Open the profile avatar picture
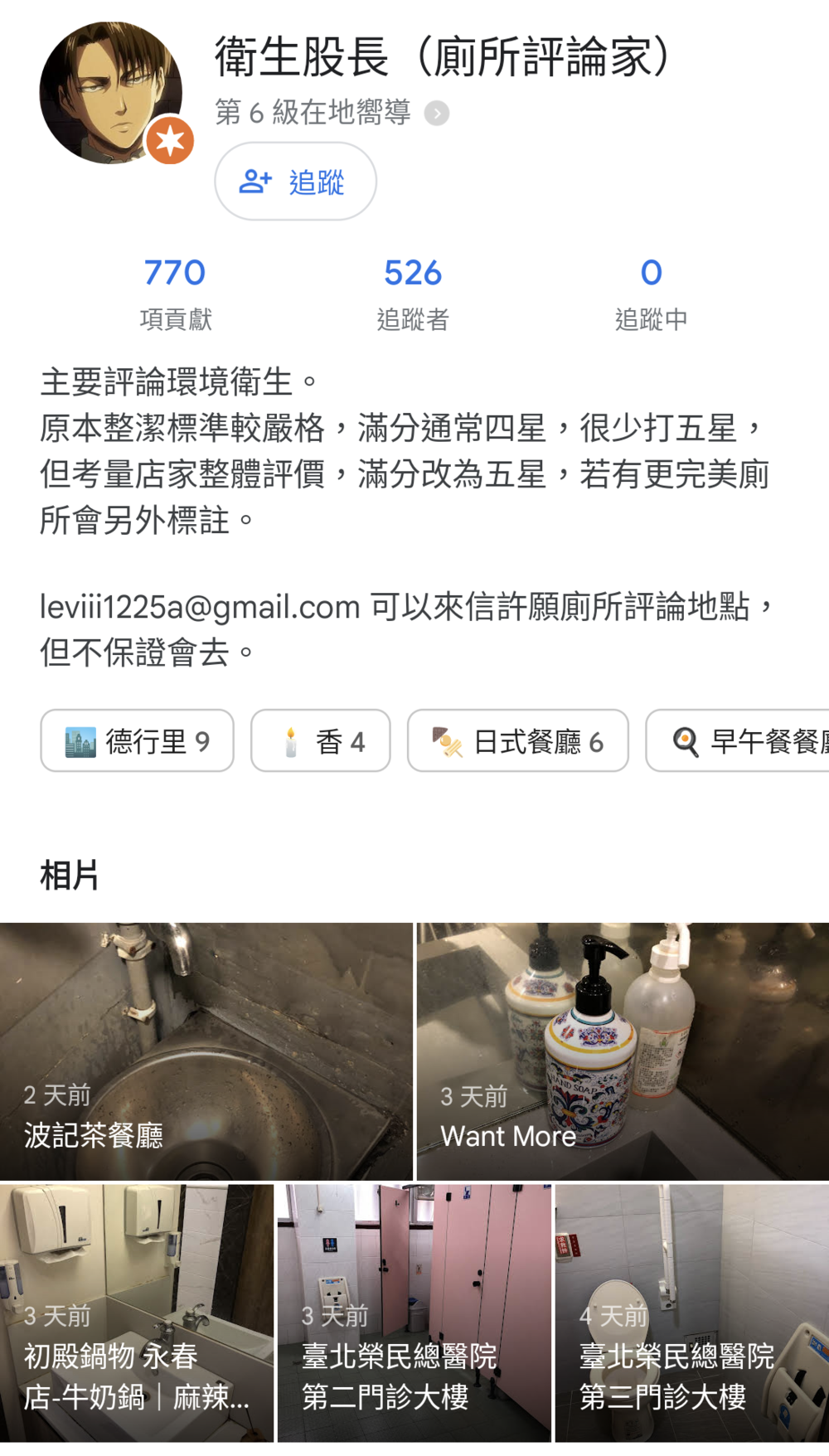829x1456 pixels. [111, 93]
